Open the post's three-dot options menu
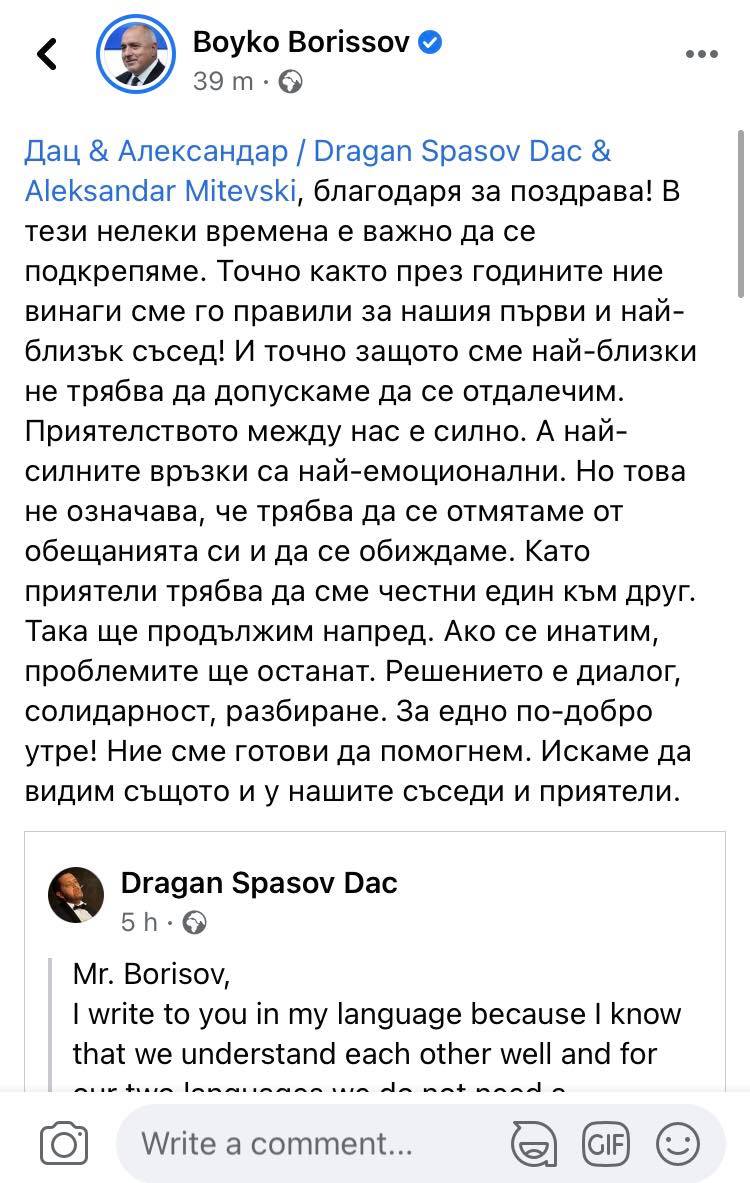The image size is (750, 1183). [x=702, y=53]
